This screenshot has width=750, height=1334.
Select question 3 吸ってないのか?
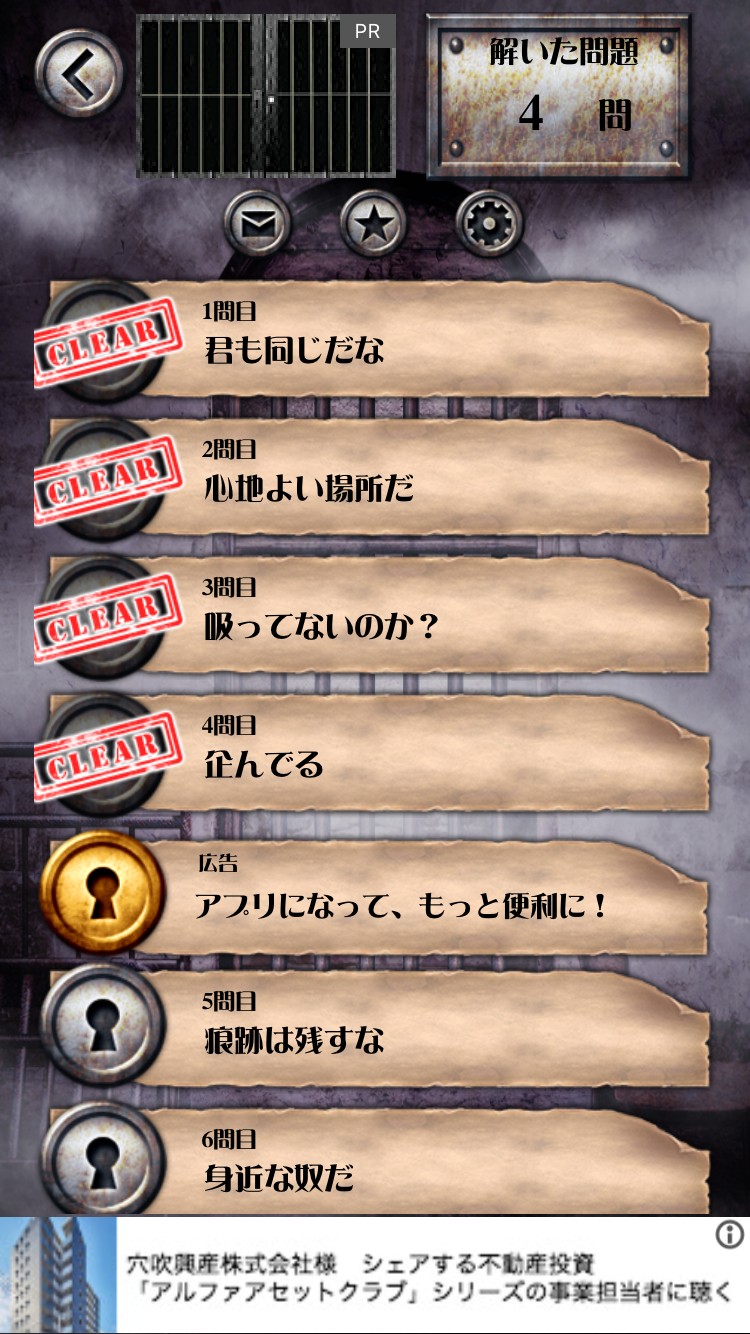(x=400, y=614)
